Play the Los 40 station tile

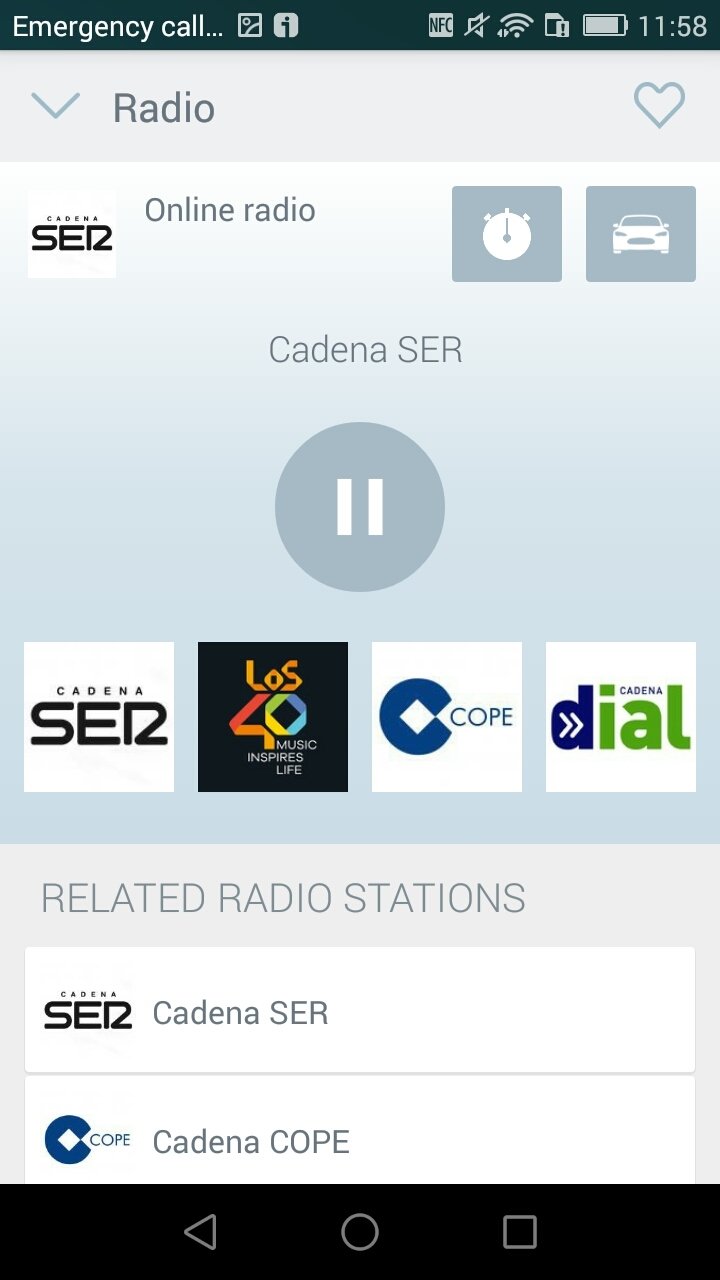[273, 717]
